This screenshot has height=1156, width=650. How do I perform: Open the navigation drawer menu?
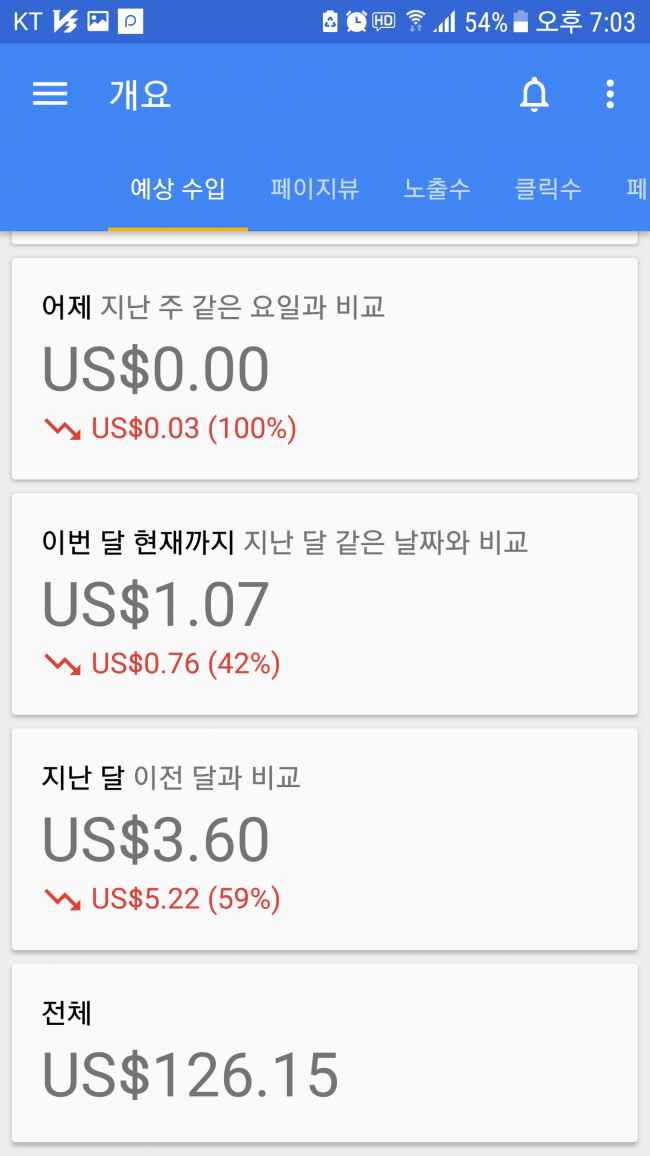point(50,94)
